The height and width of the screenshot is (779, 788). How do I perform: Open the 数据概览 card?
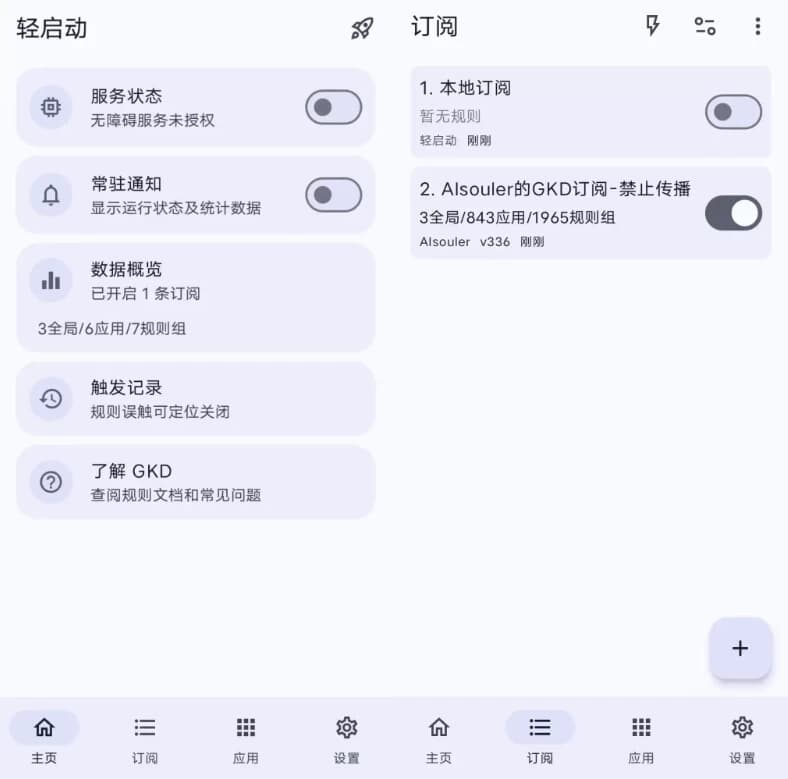[x=195, y=297]
